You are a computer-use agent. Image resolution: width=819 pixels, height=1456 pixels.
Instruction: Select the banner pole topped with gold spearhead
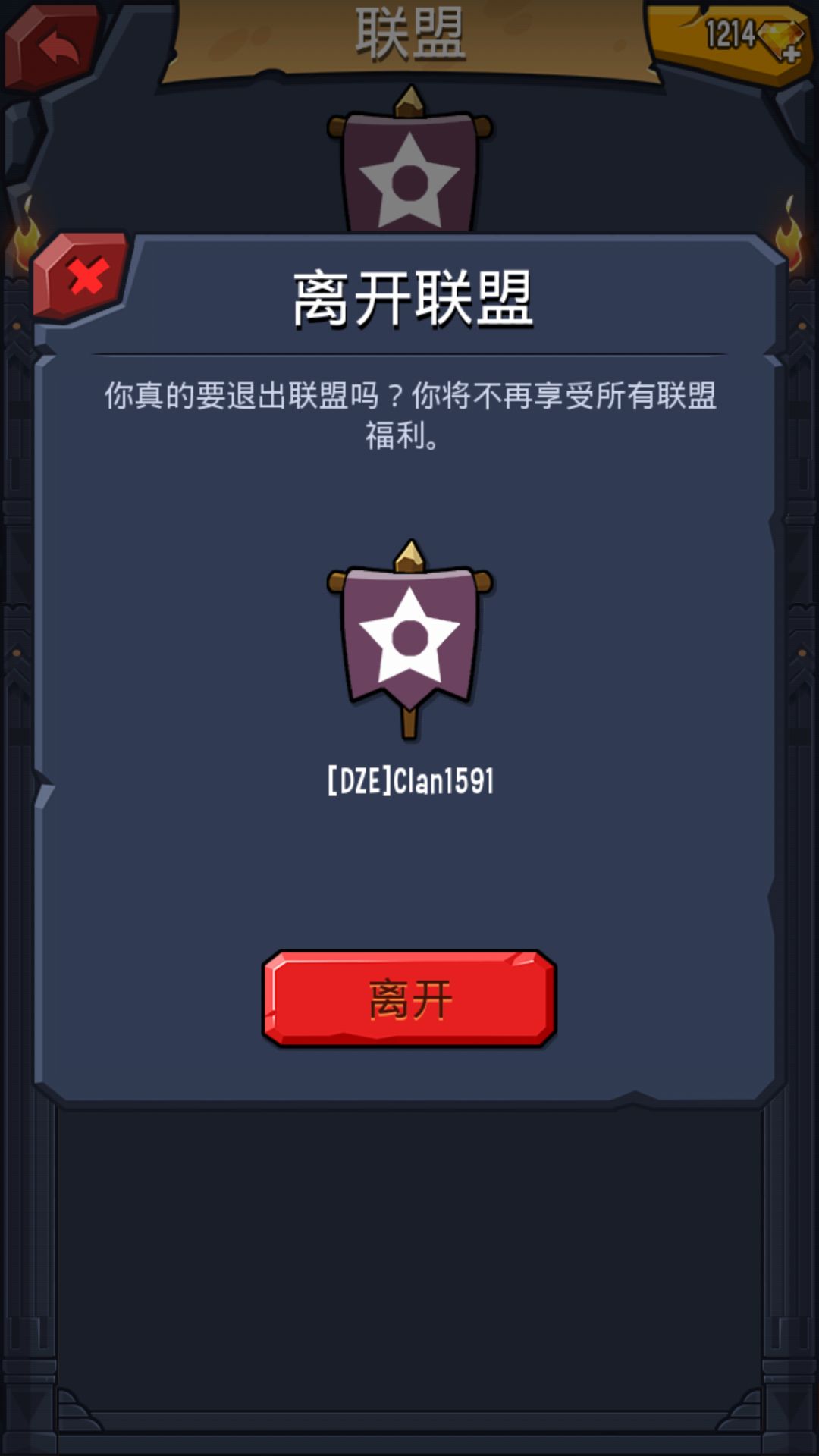pyautogui.click(x=409, y=550)
